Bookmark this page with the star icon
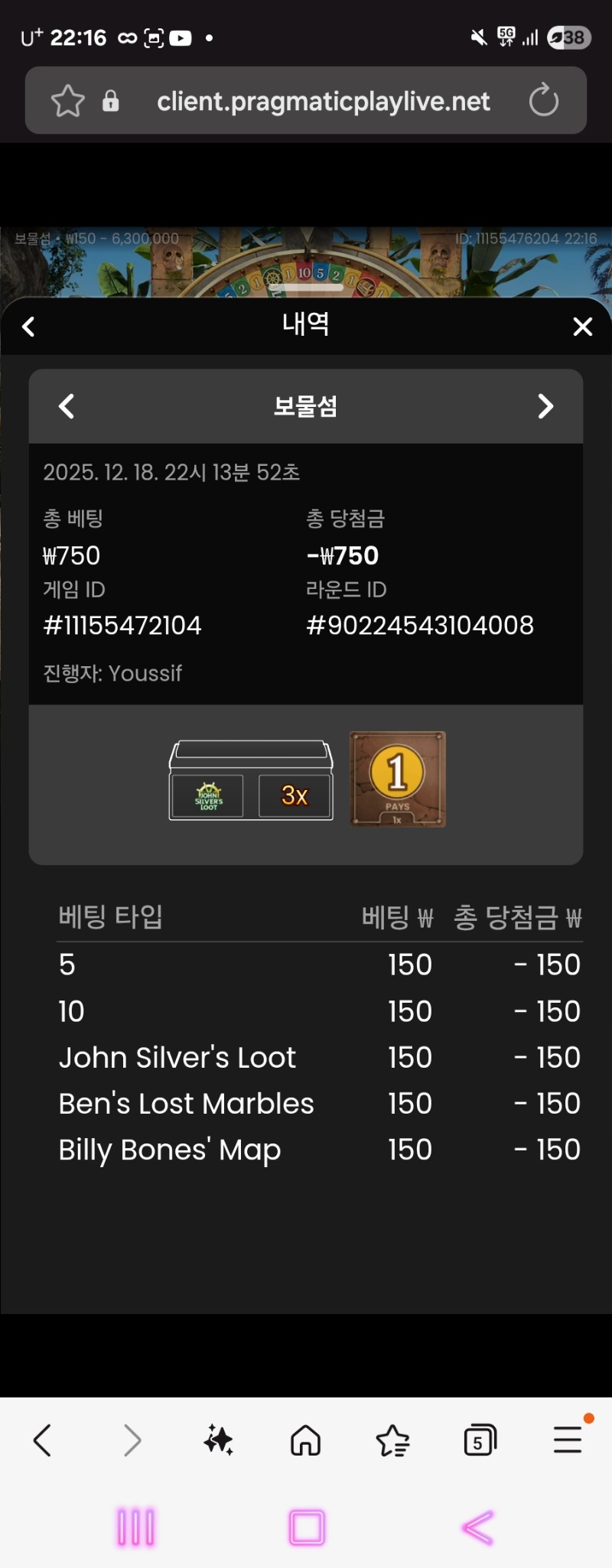The width and height of the screenshot is (612, 1568). point(67,101)
